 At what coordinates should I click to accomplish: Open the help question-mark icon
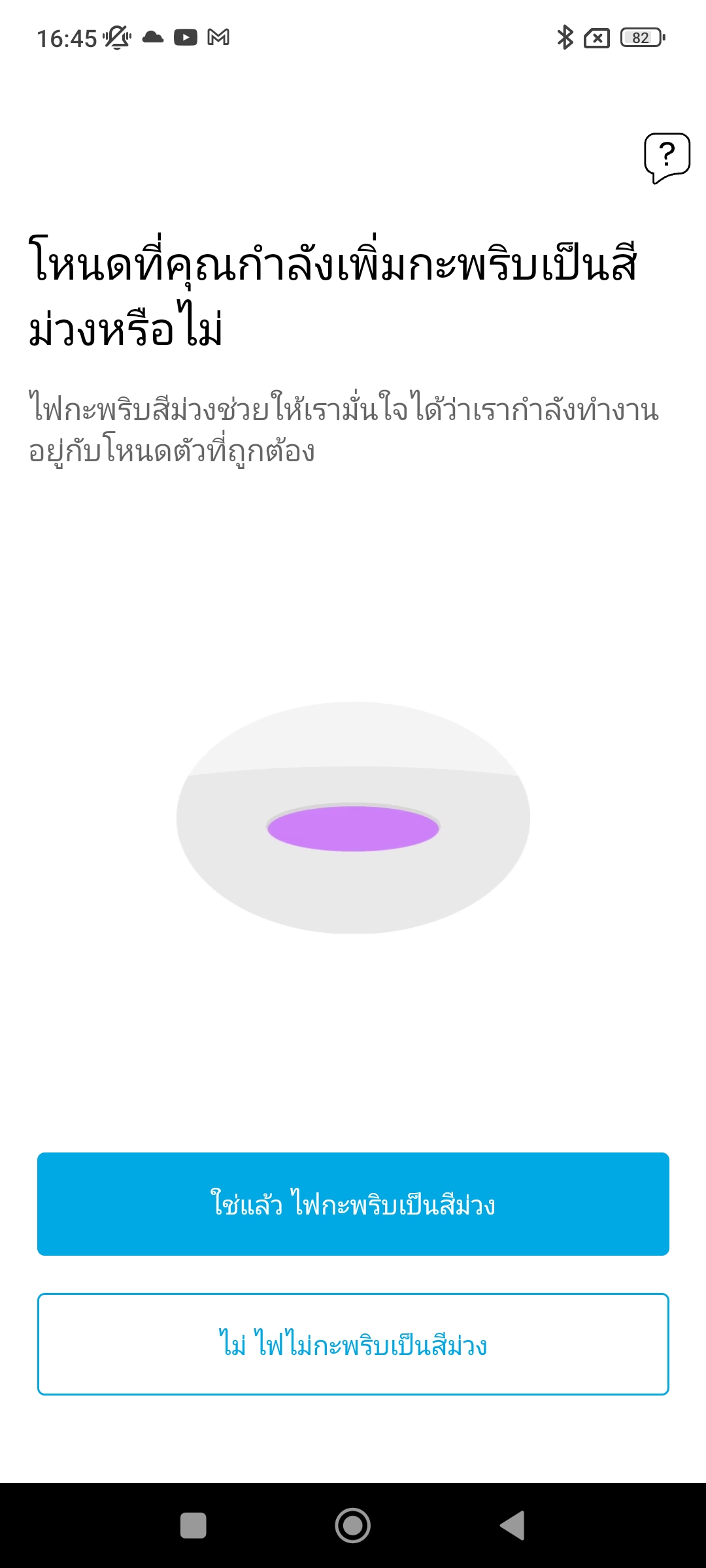coord(667,158)
